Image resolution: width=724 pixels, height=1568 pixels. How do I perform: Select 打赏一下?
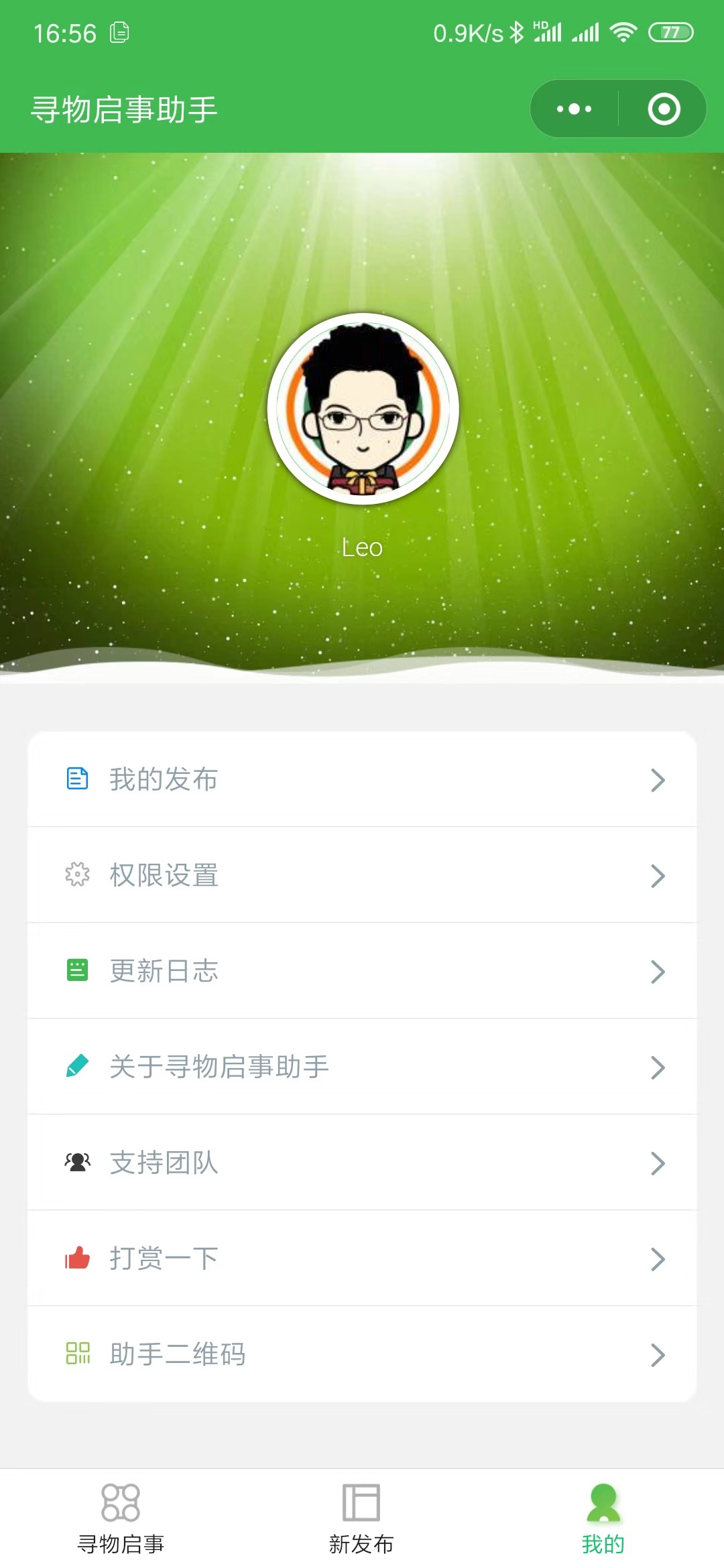click(362, 1258)
